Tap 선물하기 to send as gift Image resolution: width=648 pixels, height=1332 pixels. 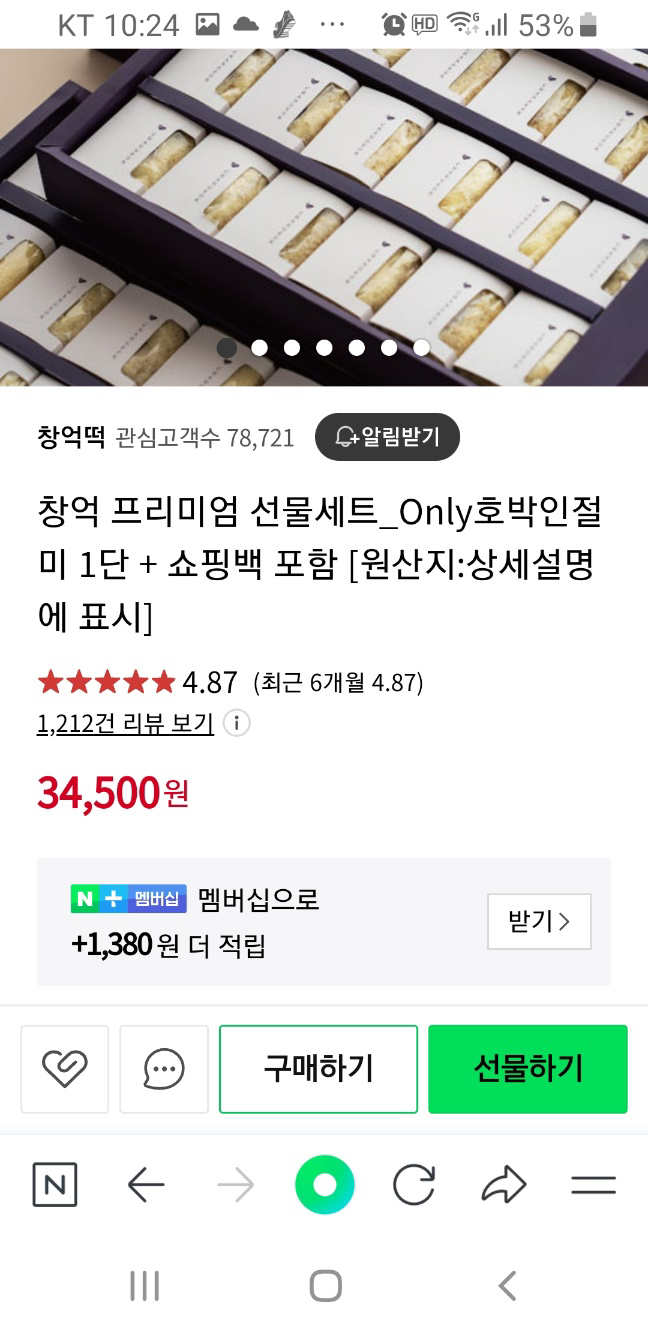528,1069
